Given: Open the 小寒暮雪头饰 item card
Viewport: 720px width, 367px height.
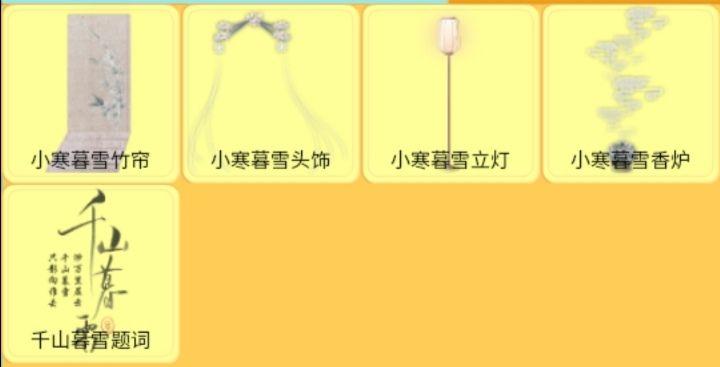Looking at the screenshot, I should 270,94.
